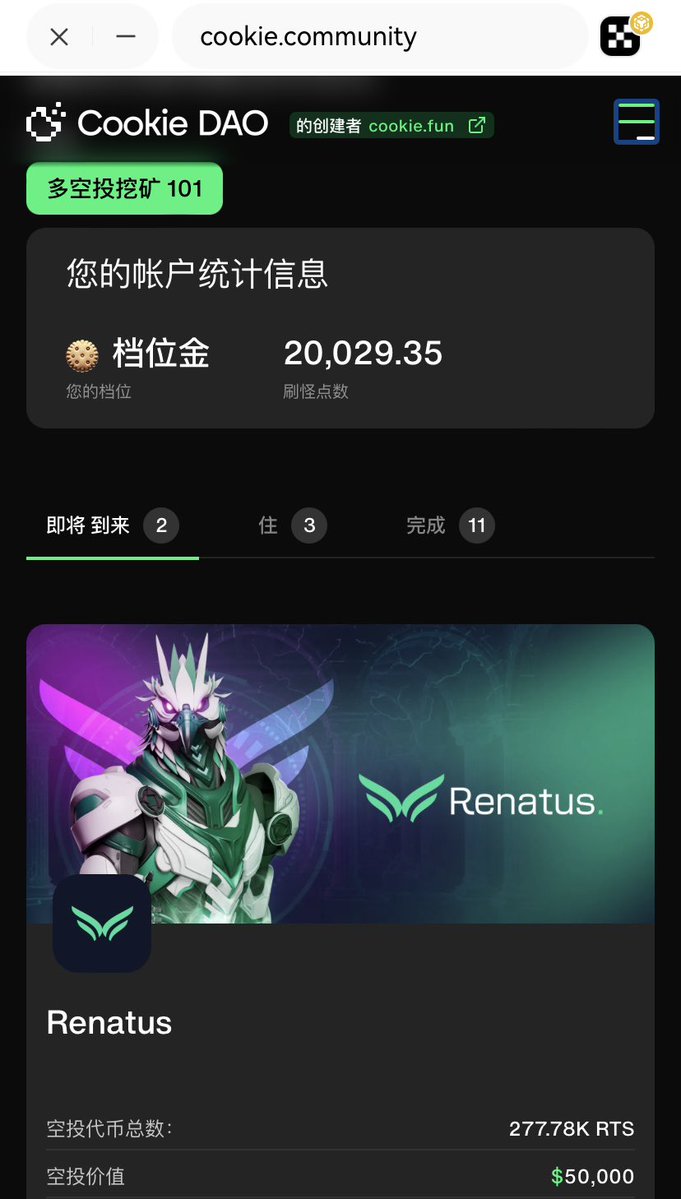This screenshot has width=681, height=1199.
Task: Switch to the 即将到来 tab
Action: (x=111, y=526)
